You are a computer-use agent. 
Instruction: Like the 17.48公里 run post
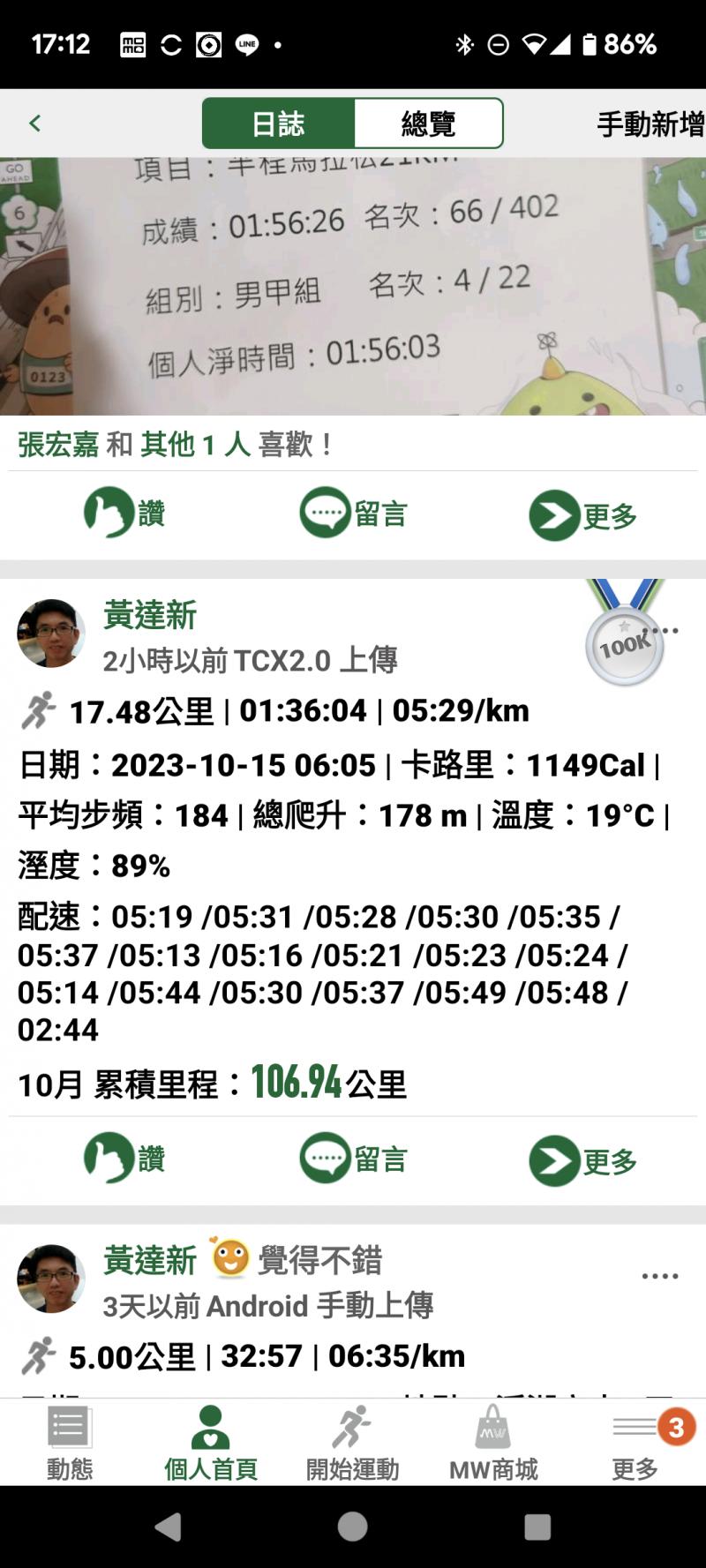tap(124, 1159)
